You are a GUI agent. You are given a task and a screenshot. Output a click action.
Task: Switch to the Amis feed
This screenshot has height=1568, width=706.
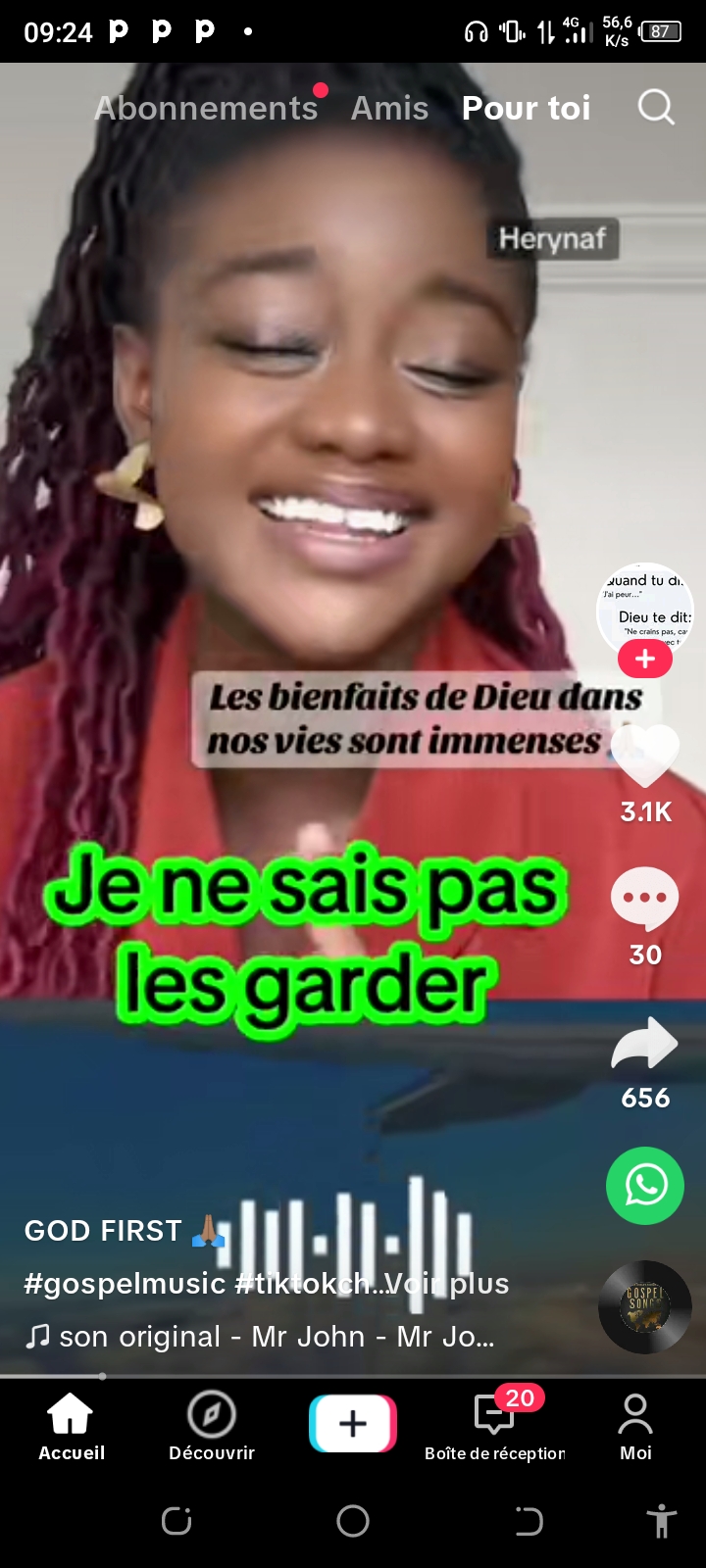(x=389, y=108)
